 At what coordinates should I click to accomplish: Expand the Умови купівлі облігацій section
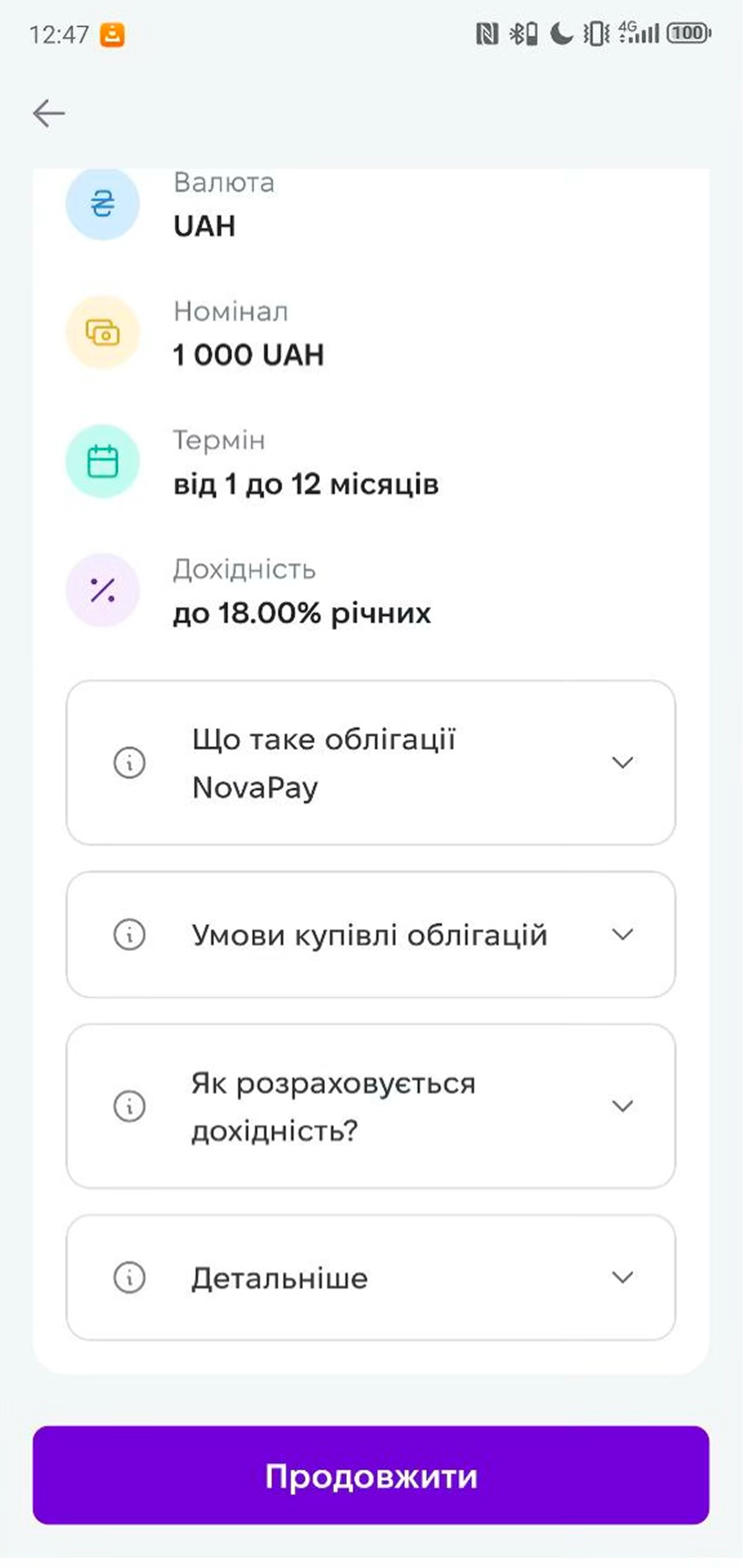[x=623, y=936]
